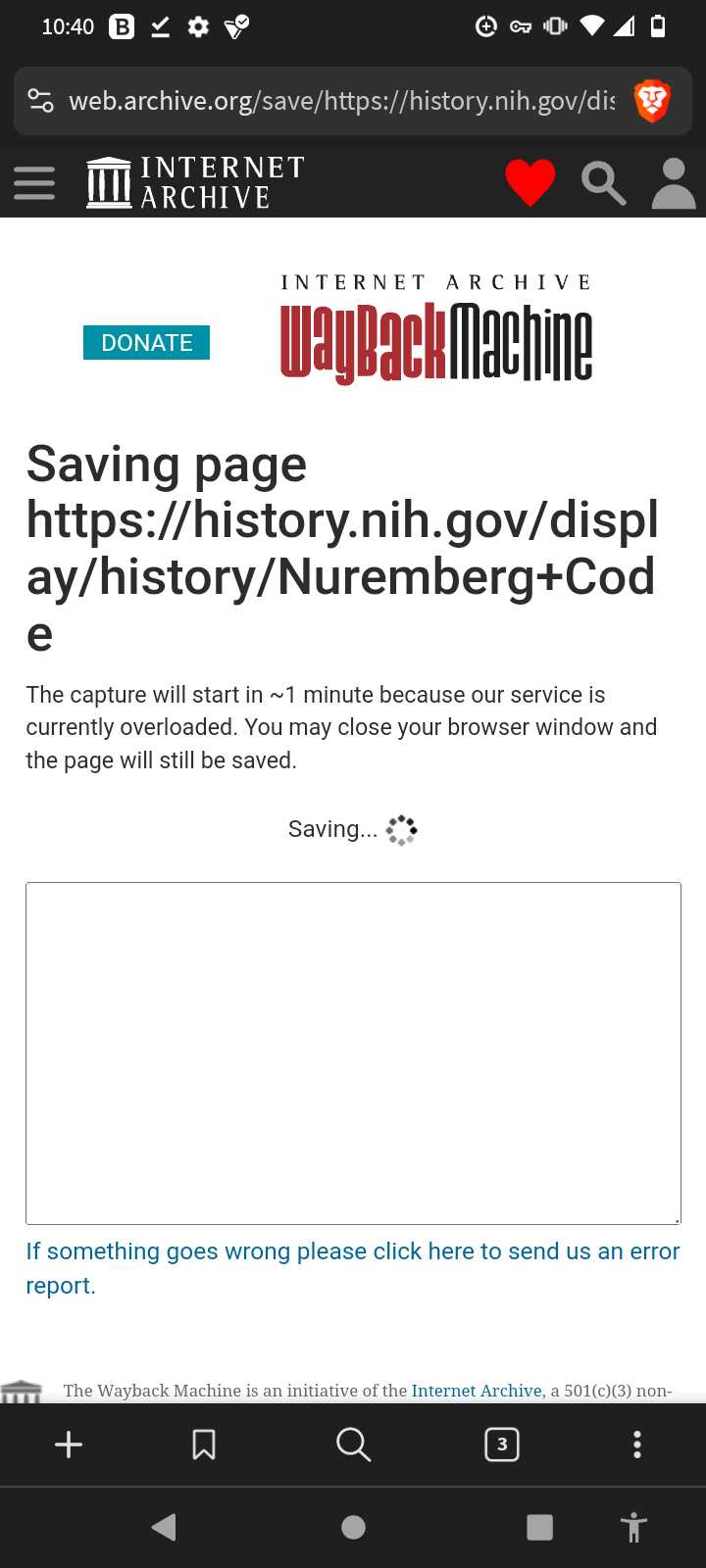This screenshot has width=706, height=1568.
Task: Tap the Wayback Machine logo
Action: click(436, 329)
